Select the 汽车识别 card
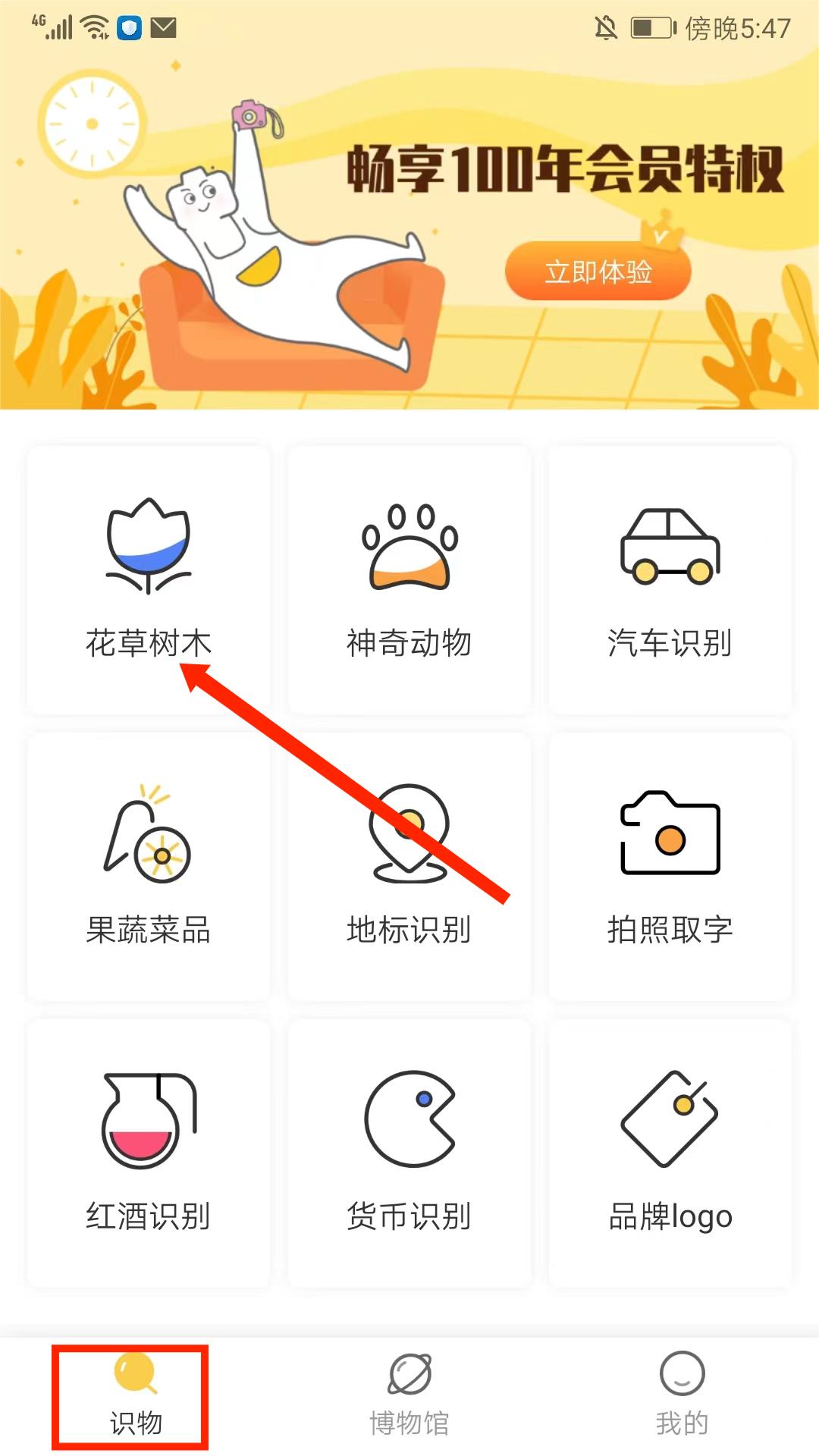This screenshot has height=1456, width=819. pos(670,579)
